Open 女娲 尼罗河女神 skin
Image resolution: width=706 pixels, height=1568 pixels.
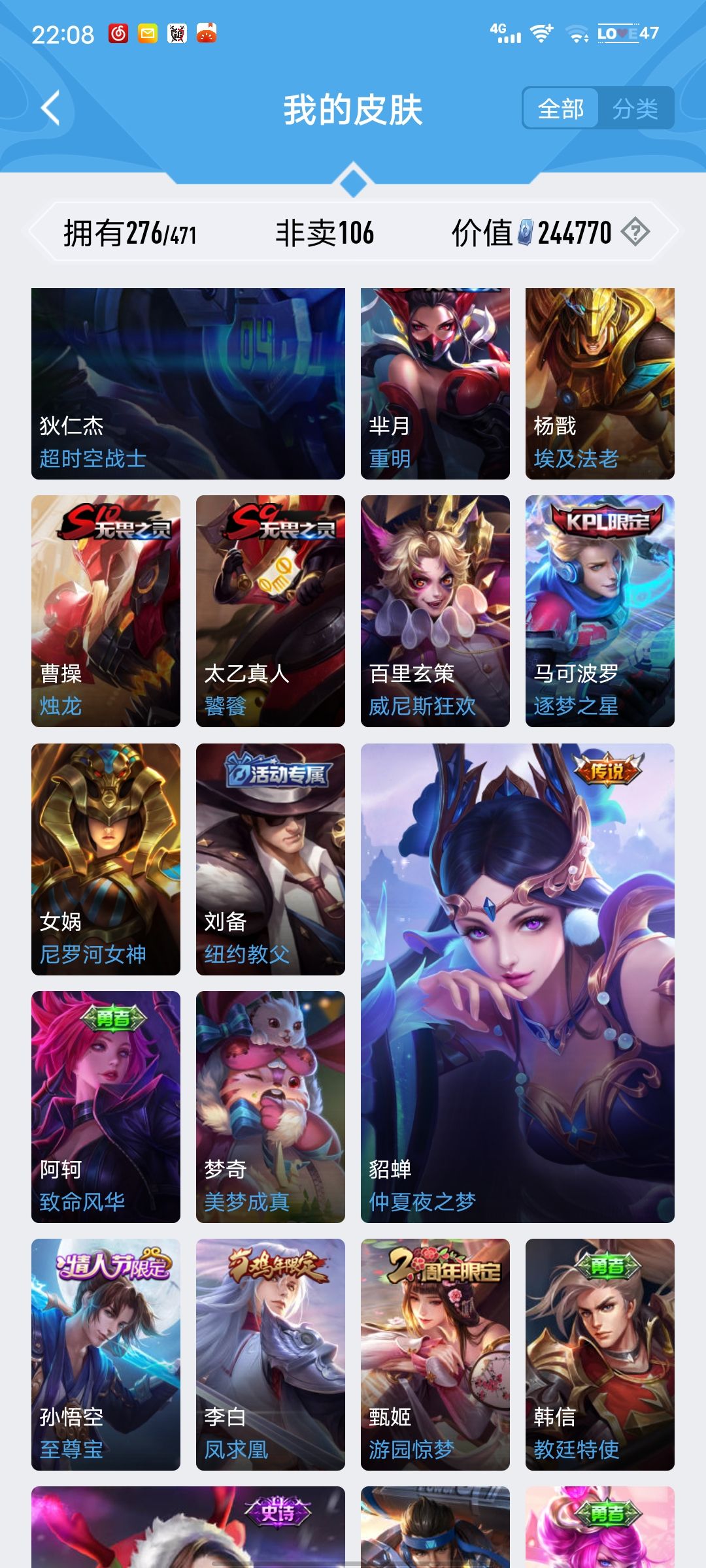pyautogui.click(x=106, y=859)
